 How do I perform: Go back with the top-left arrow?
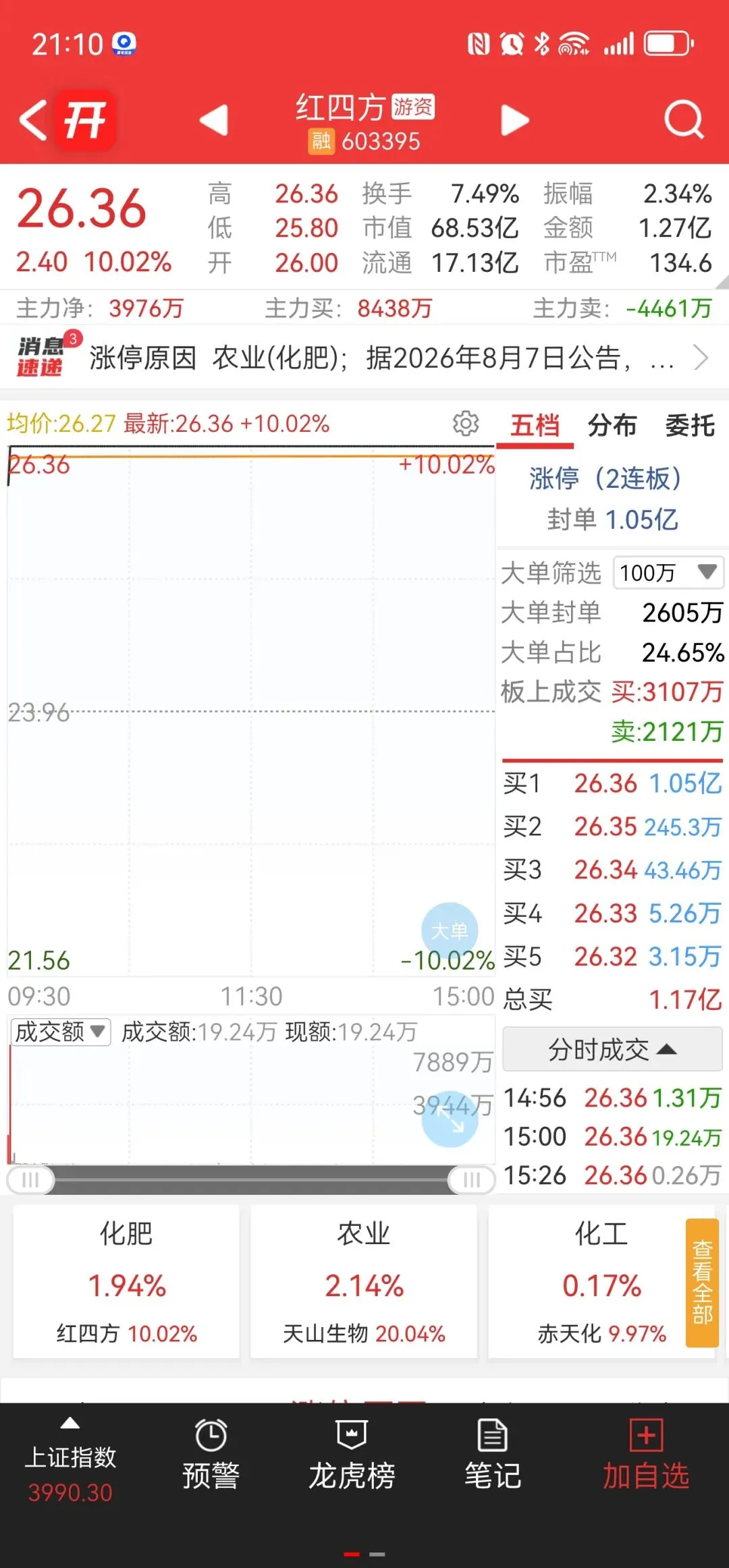point(33,121)
